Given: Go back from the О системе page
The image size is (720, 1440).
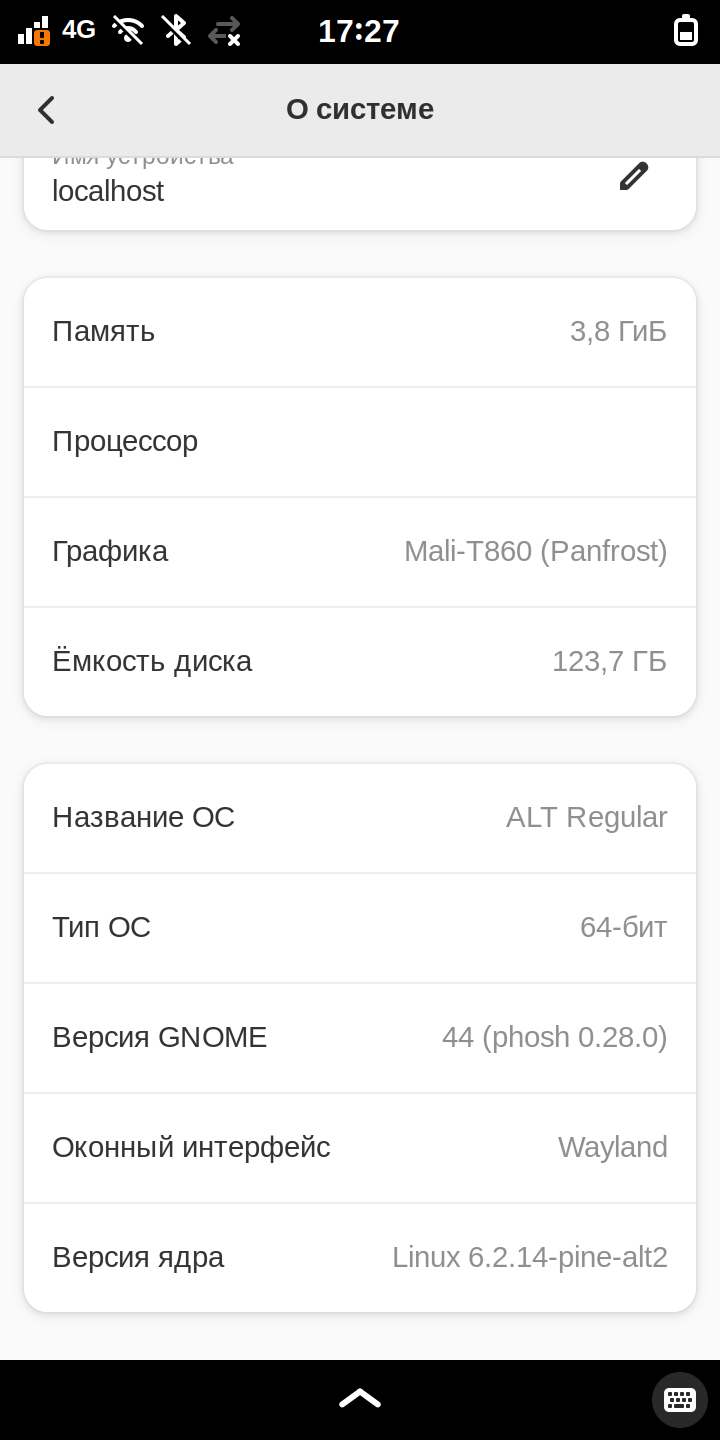Looking at the screenshot, I should point(46,110).
